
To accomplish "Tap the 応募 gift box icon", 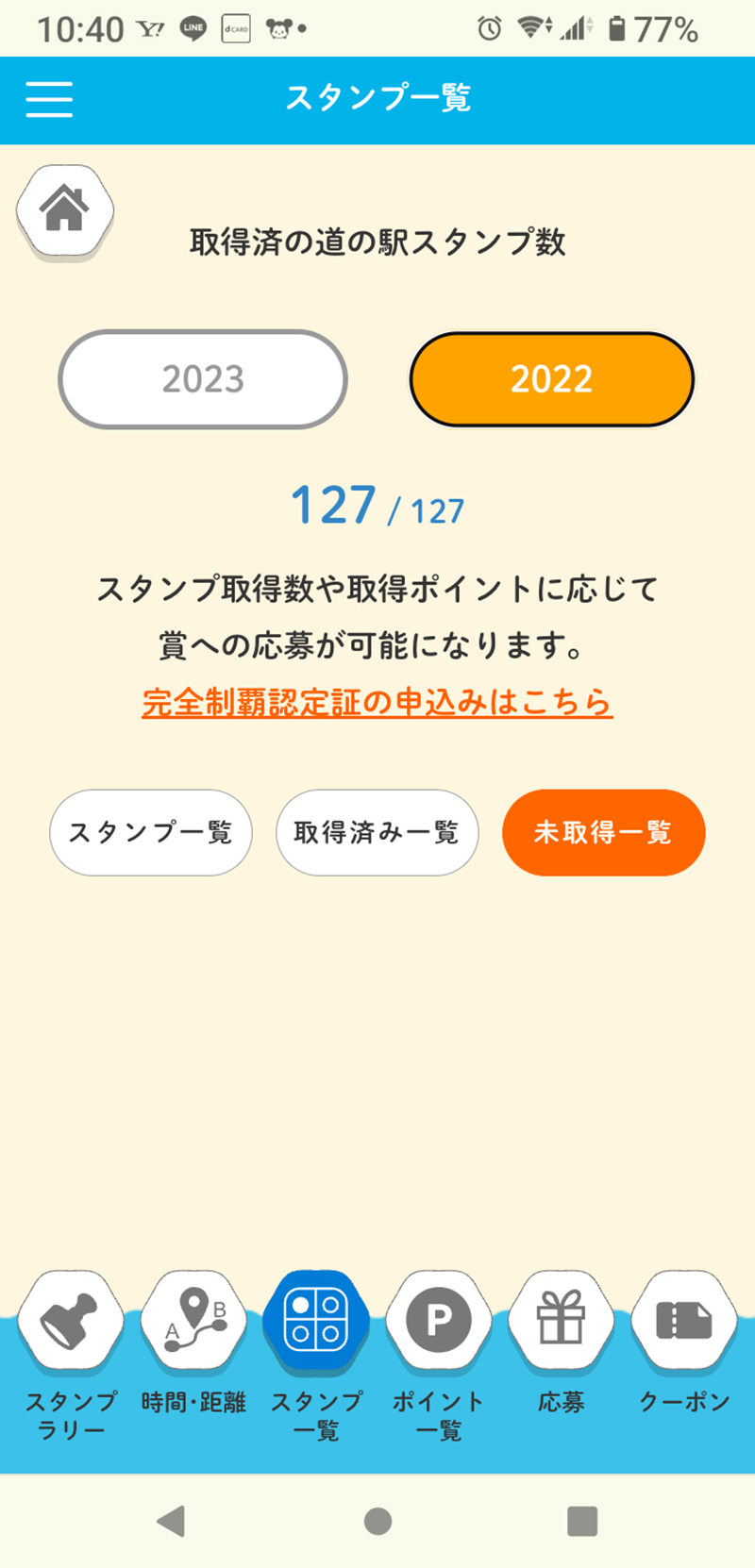I will click(561, 1321).
